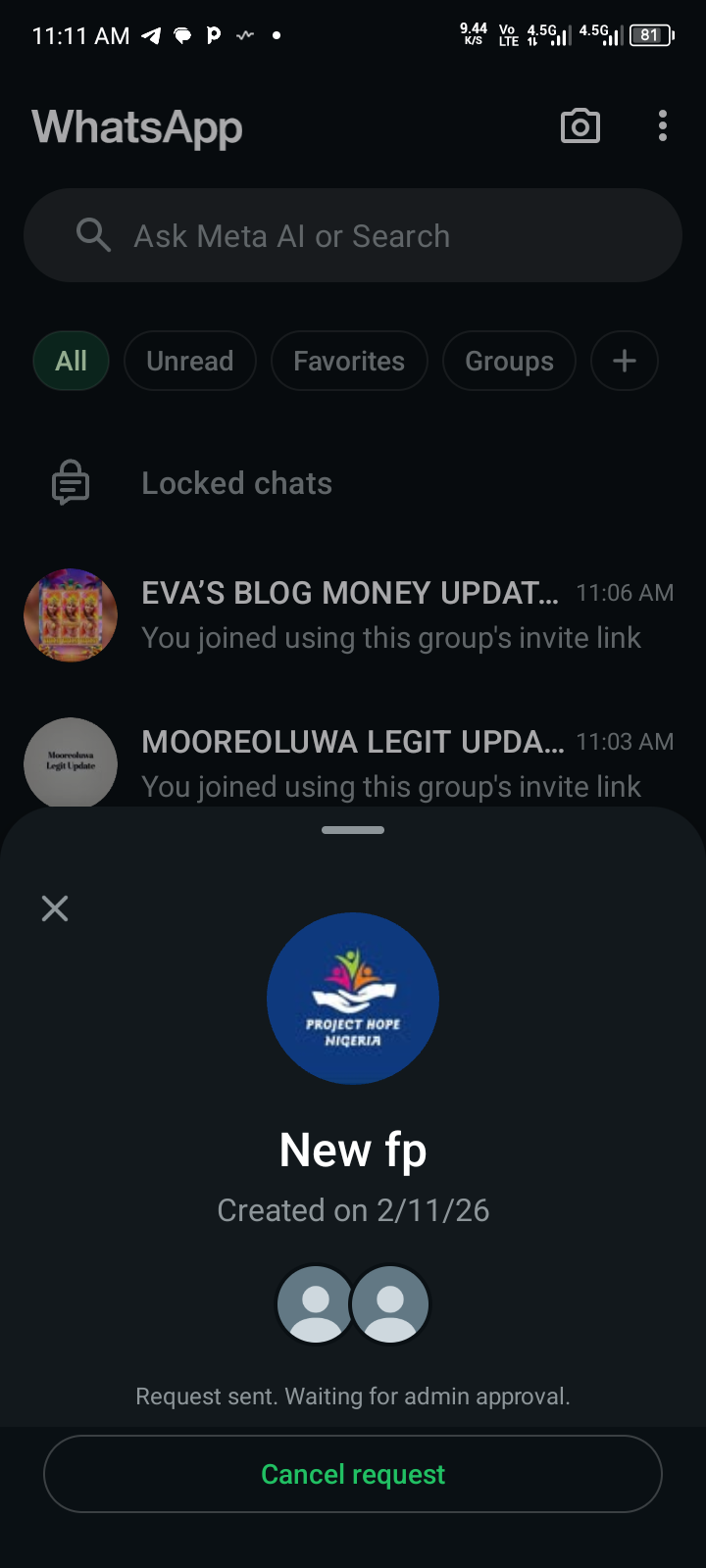The height and width of the screenshot is (1568, 706).
Task: Cancel the group join request
Action: [353, 1474]
